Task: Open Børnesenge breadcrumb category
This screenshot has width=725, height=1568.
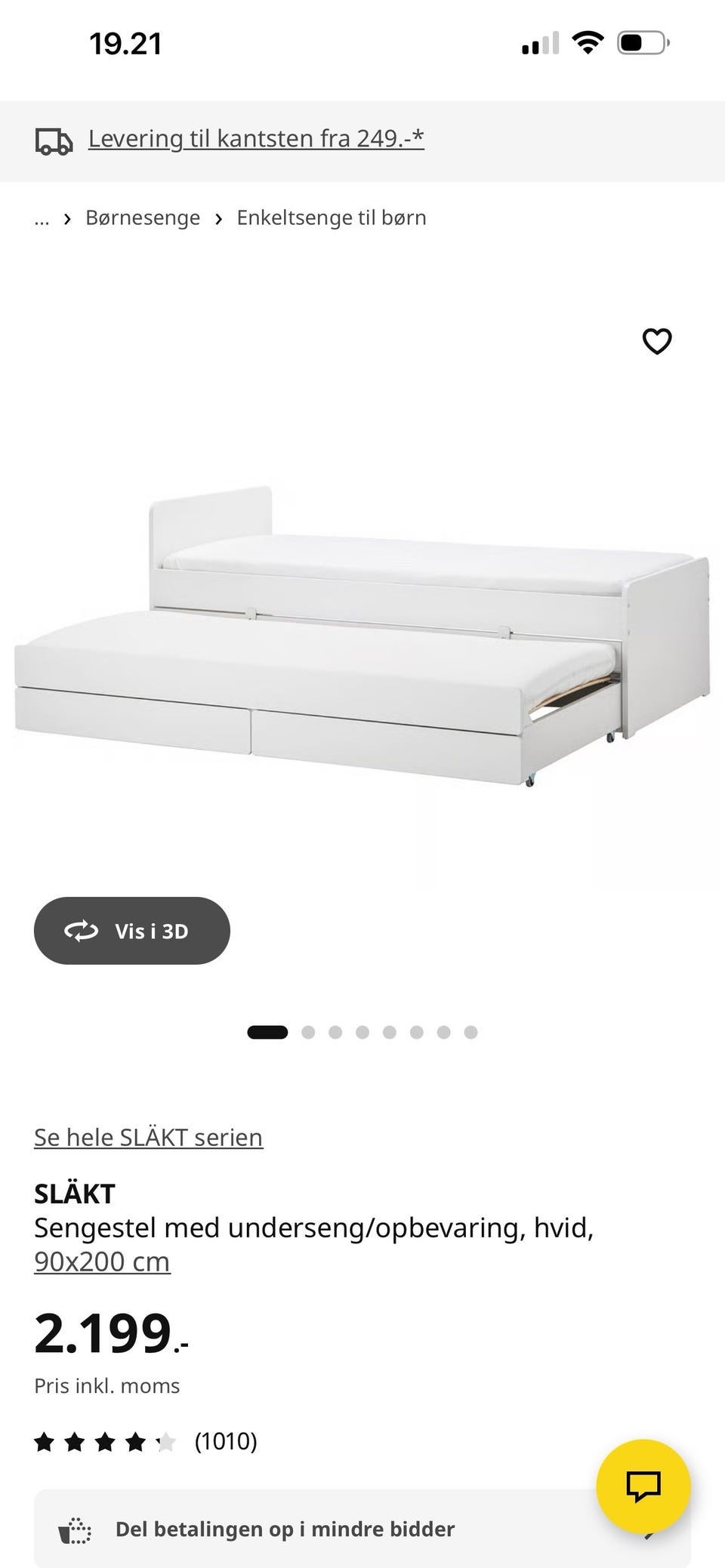Action: pyautogui.click(x=143, y=217)
